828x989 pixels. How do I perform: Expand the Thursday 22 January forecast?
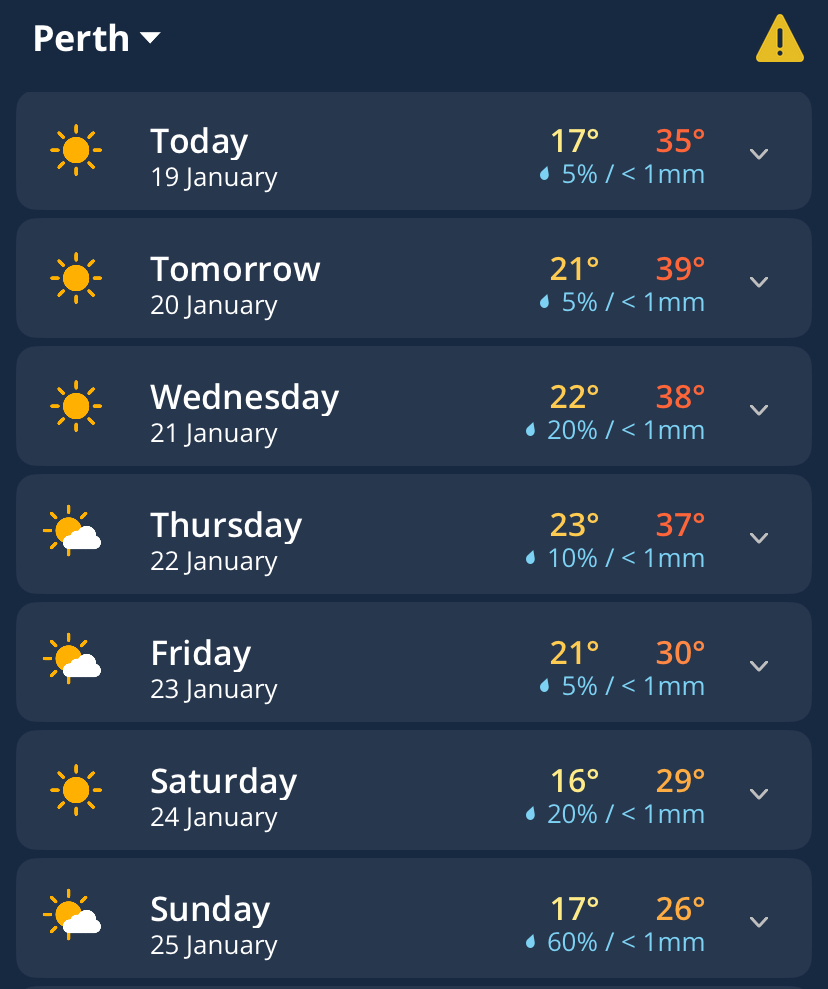[759, 538]
